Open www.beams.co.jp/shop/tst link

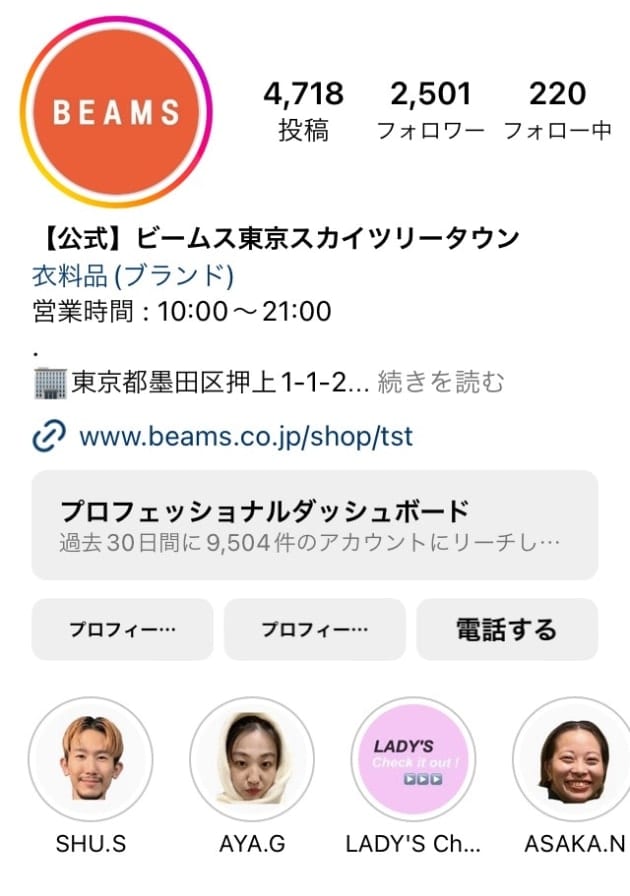[x=245, y=436]
